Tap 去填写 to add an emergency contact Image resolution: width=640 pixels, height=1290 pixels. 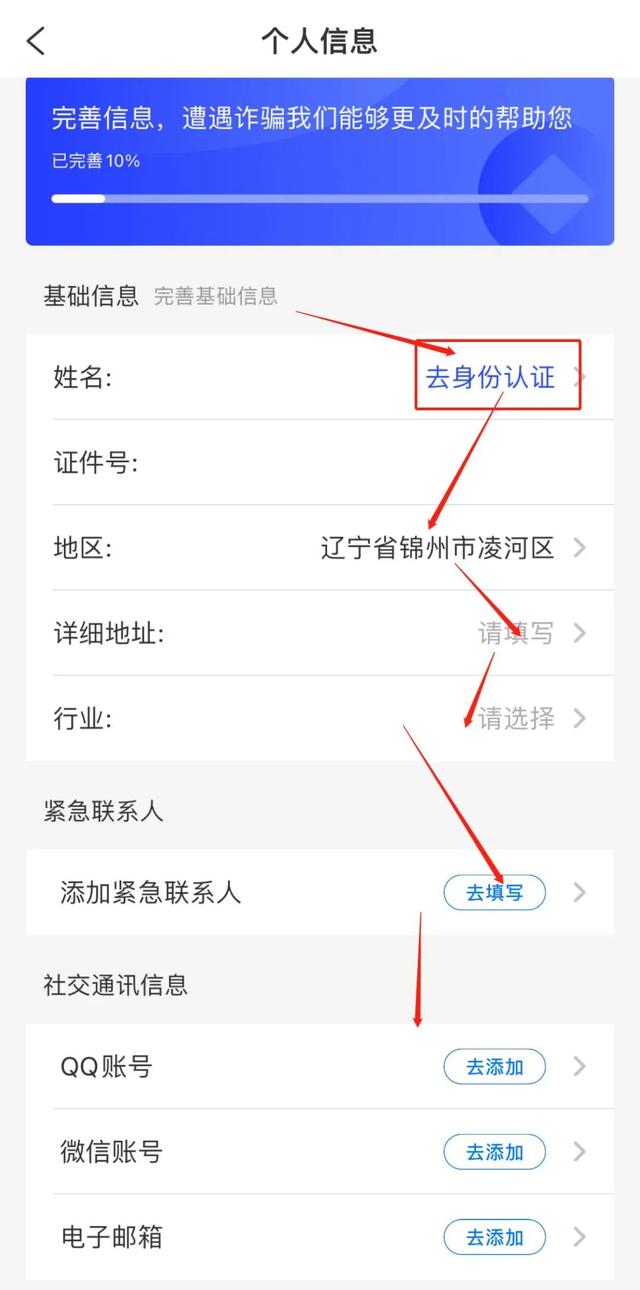[495, 892]
